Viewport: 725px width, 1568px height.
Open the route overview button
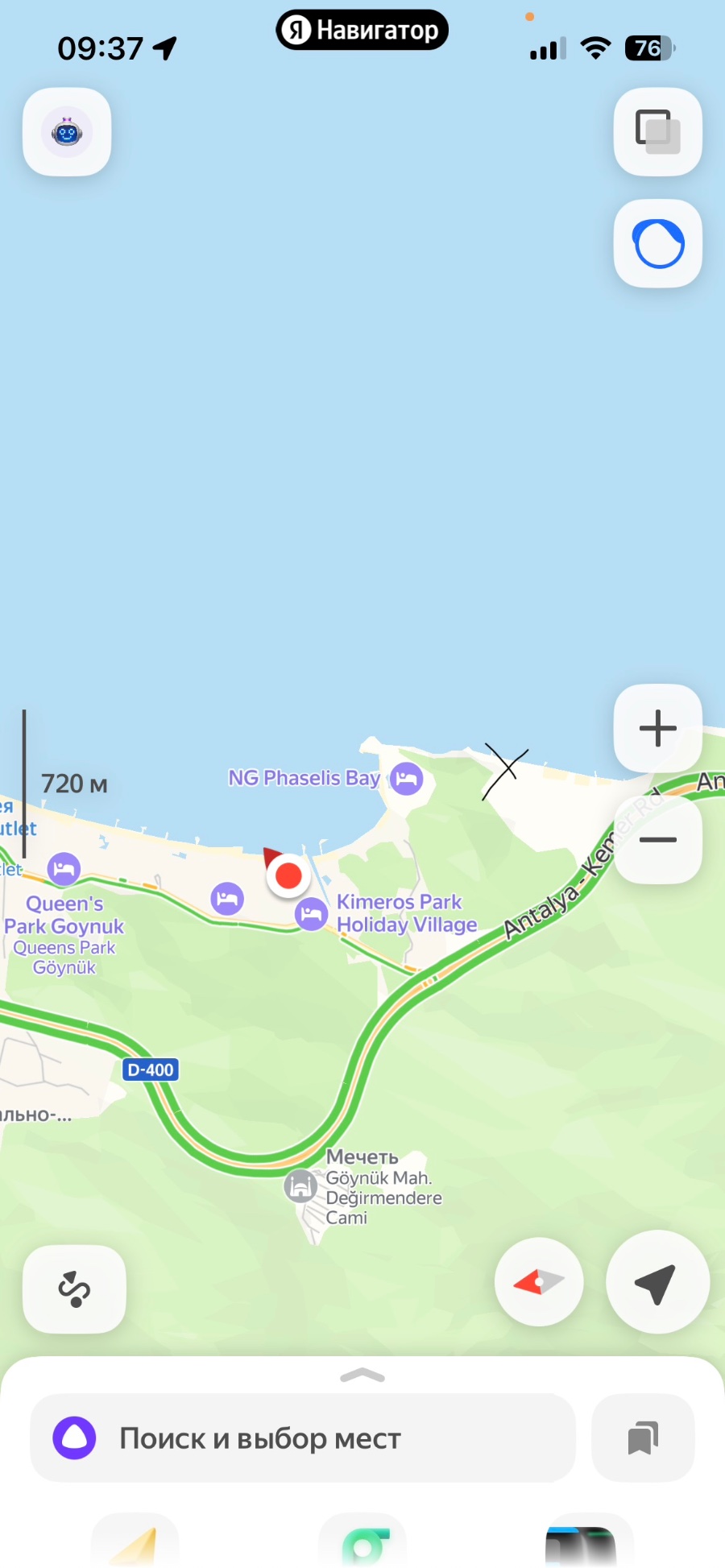point(74,1289)
